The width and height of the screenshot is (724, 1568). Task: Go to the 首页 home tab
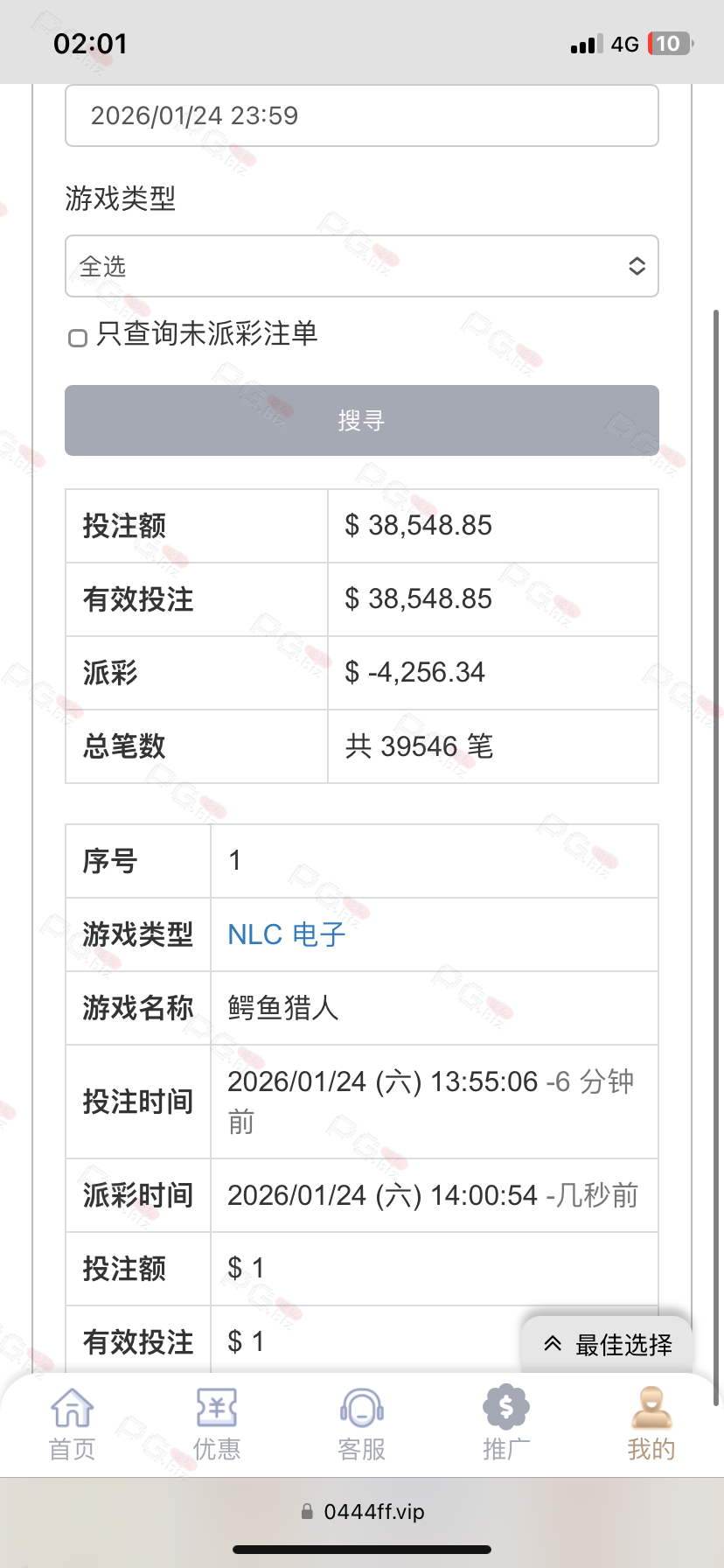(x=72, y=1424)
